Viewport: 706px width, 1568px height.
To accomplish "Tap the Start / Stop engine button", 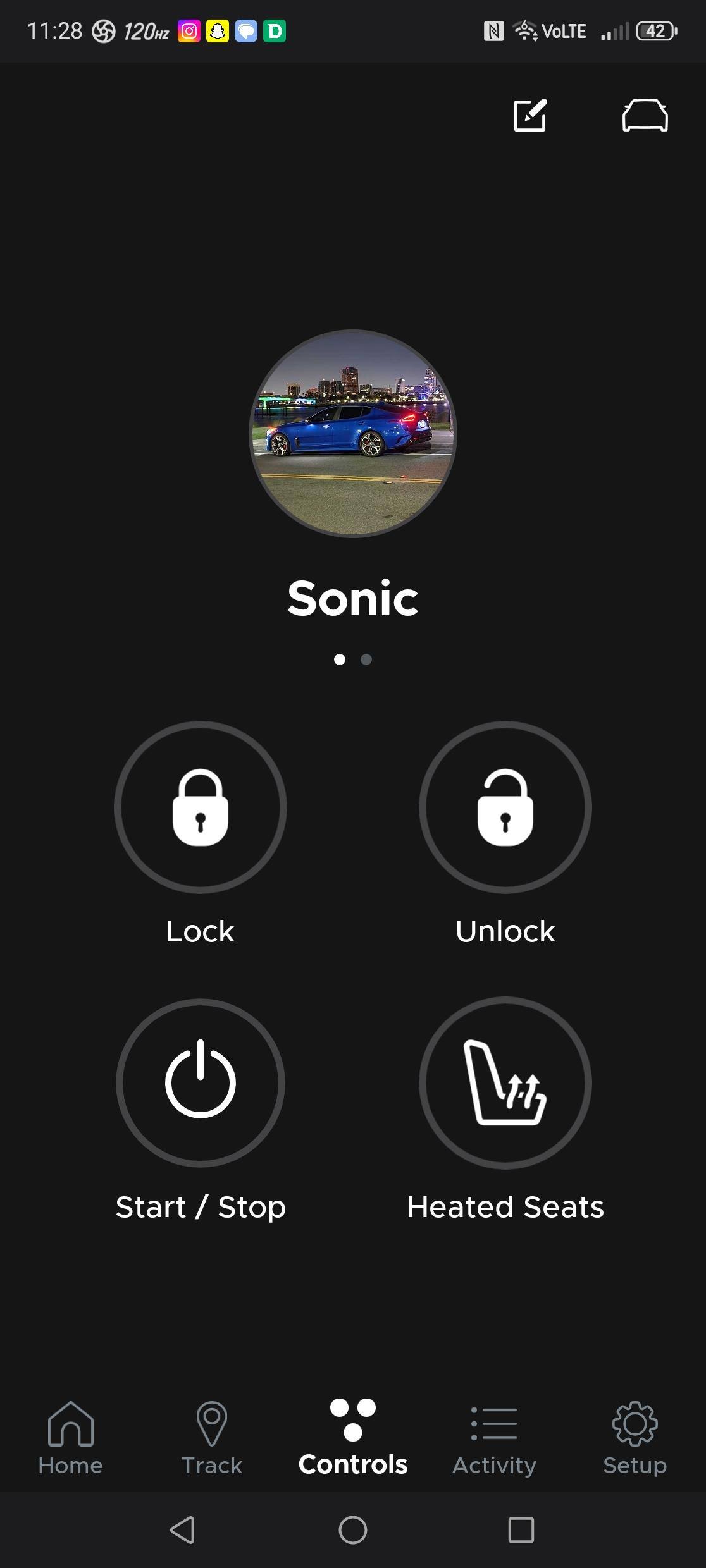I will tap(200, 1082).
